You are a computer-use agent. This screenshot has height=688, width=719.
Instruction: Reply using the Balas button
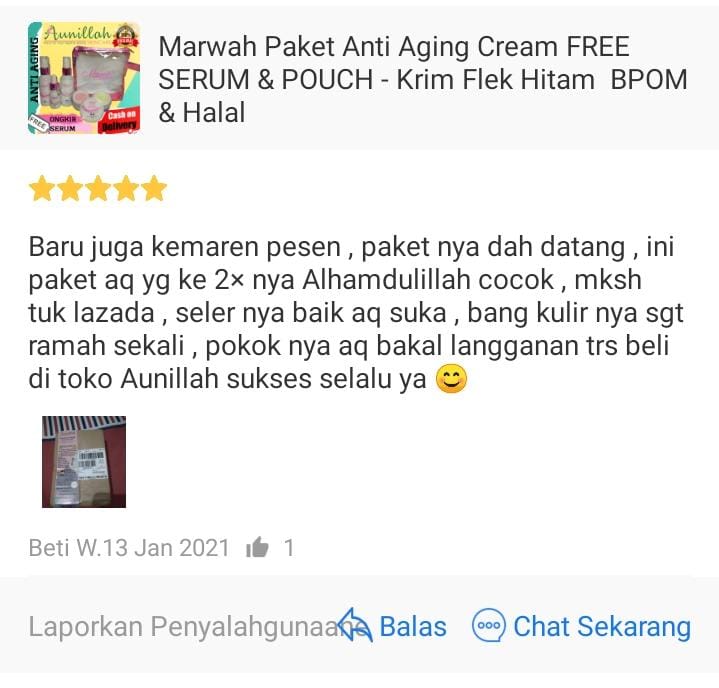point(395,627)
